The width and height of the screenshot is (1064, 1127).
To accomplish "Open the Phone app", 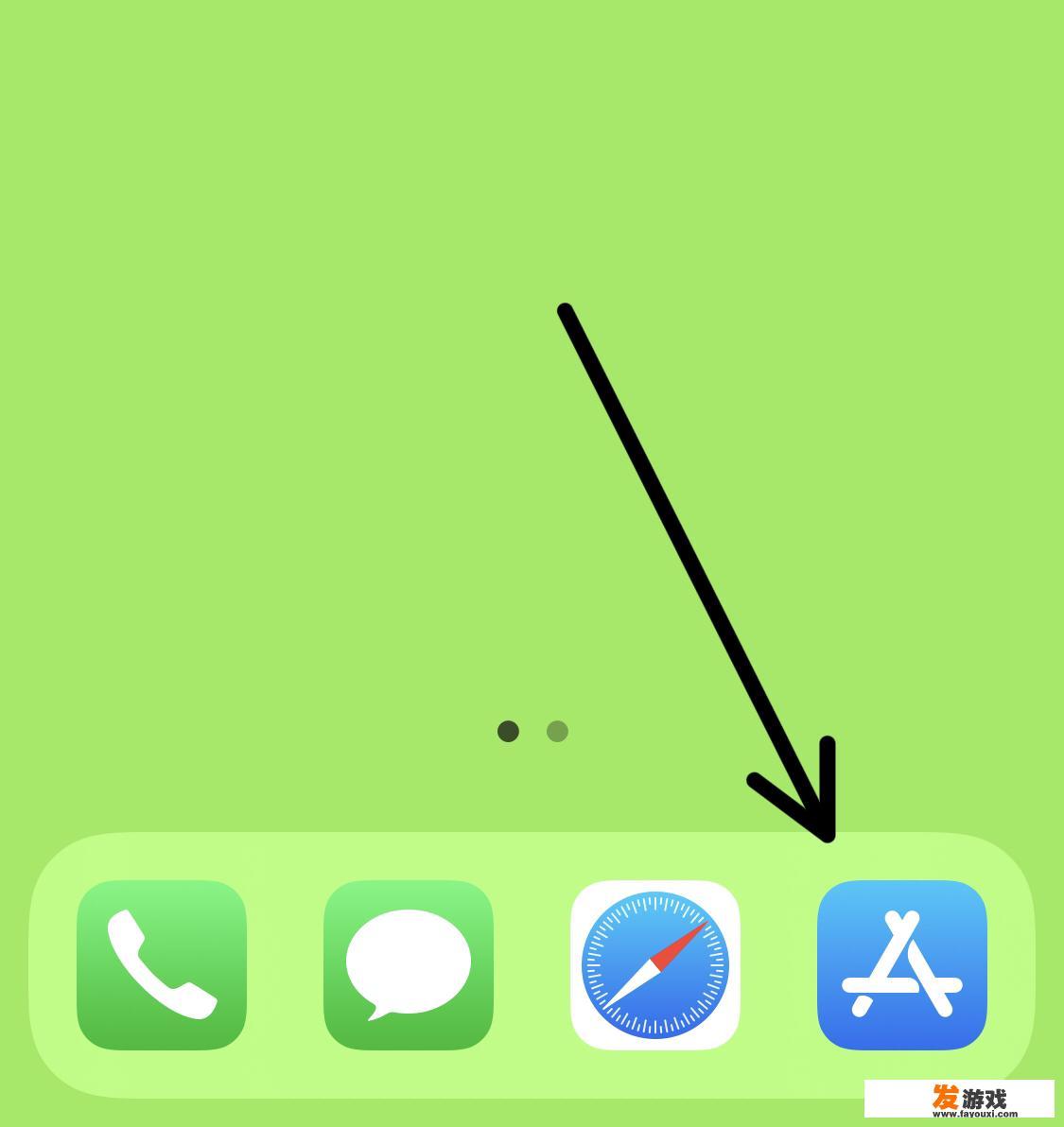I will tap(162, 965).
